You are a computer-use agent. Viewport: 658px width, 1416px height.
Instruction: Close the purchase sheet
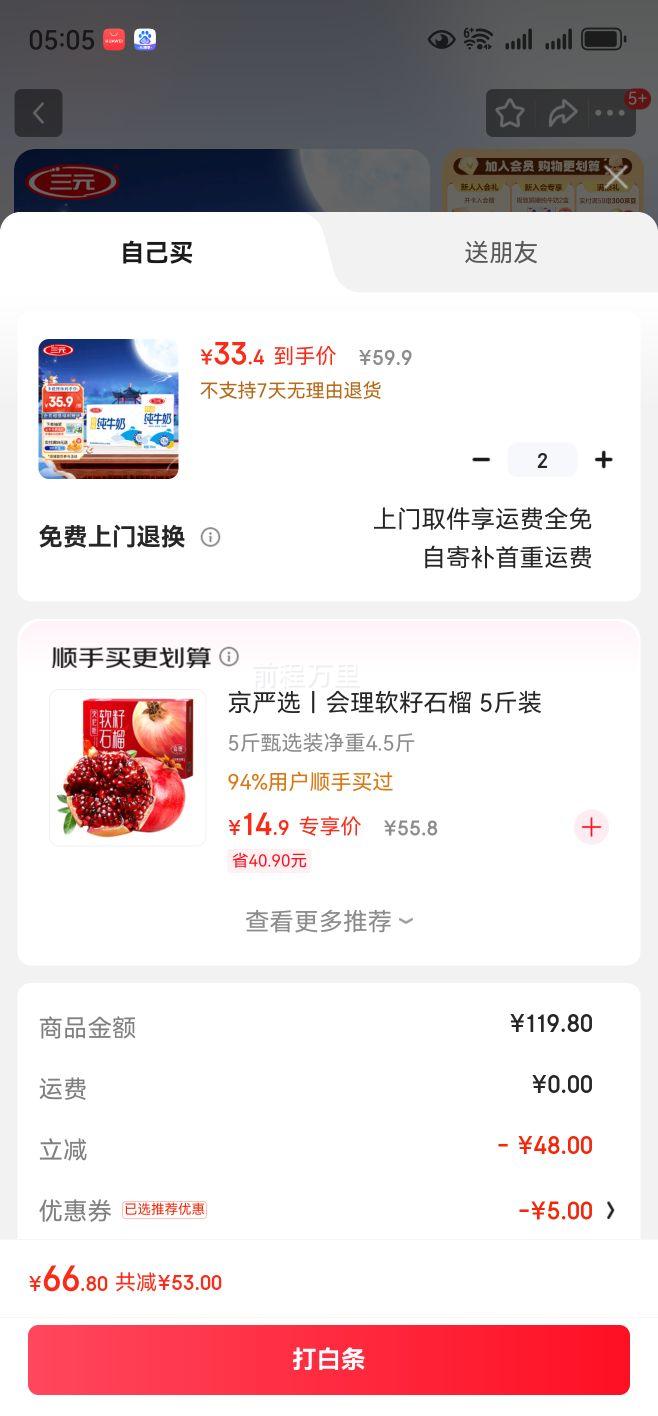click(x=616, y=178)
